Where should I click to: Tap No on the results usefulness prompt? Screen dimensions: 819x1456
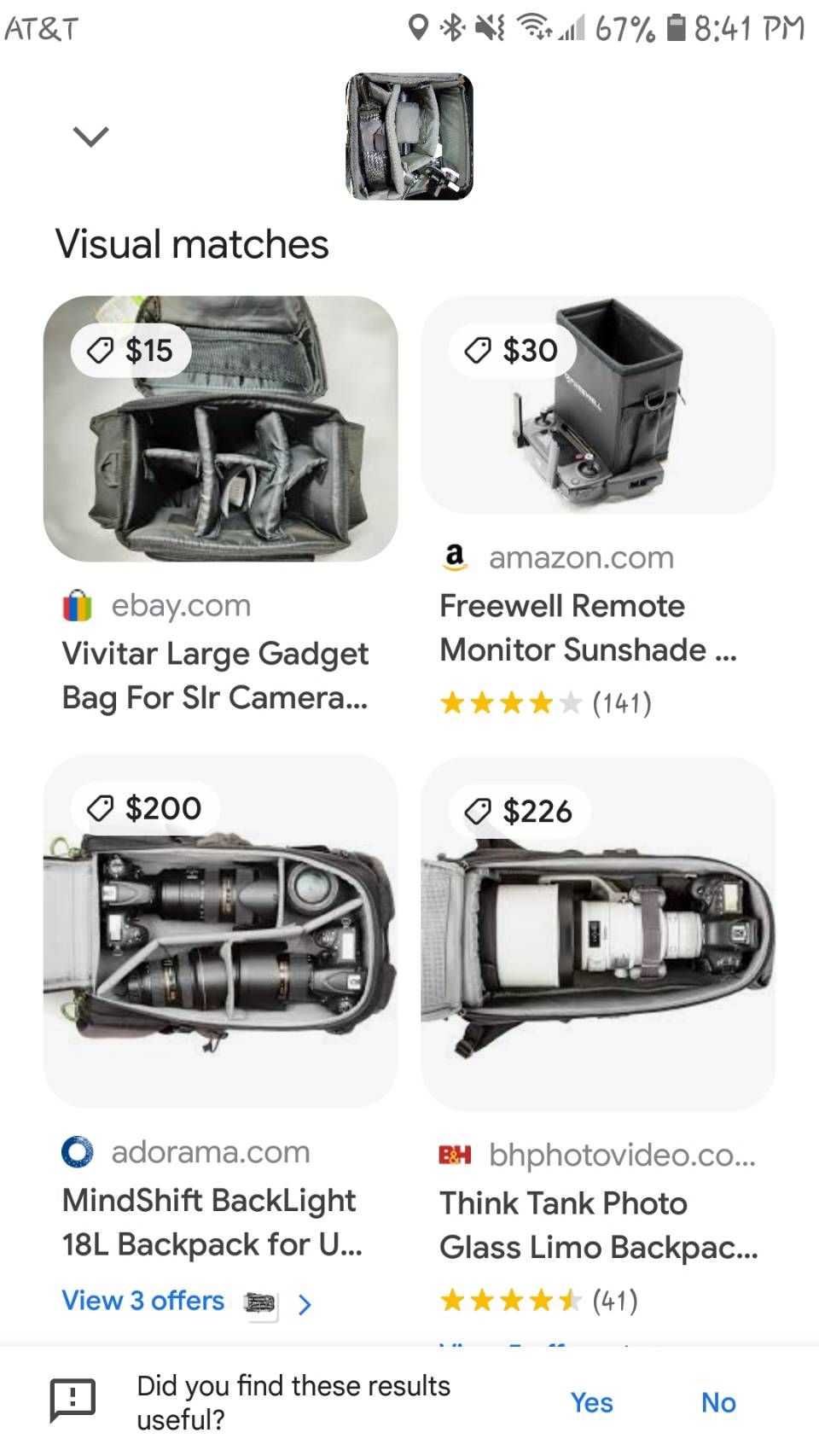[x=717, y=1402]
